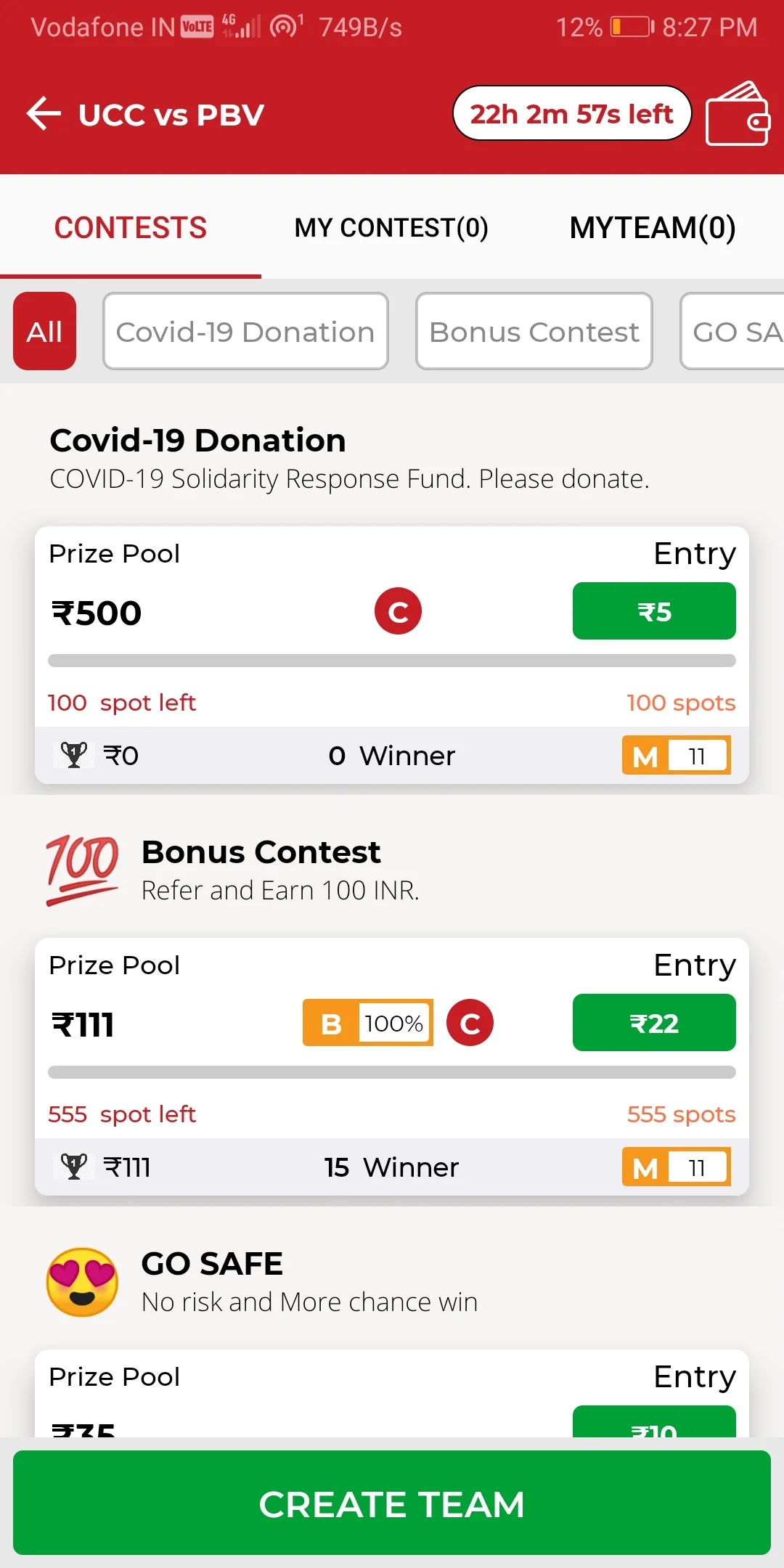The width and height of the screenshot is (784, 1568).
Task: Filter by Covid-19 Donation chip
Action: click(x=245, y=332)
